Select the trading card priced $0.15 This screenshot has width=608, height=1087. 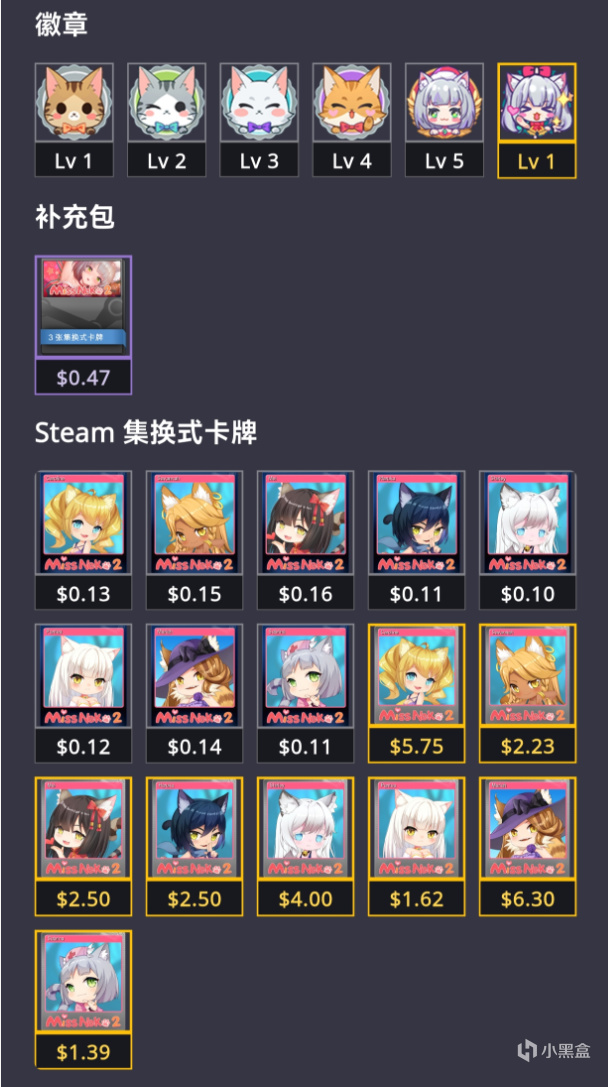click(194, 540)
